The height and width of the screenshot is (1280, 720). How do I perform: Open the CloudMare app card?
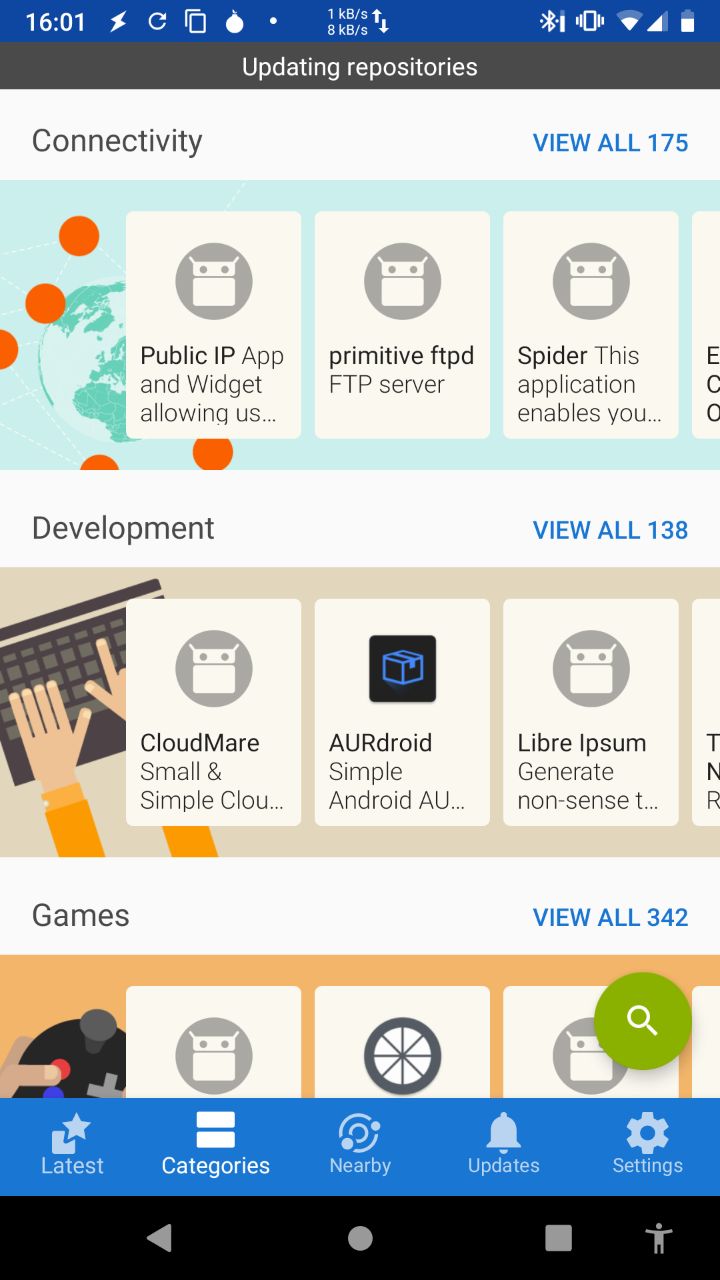click(x=213, y=712)
